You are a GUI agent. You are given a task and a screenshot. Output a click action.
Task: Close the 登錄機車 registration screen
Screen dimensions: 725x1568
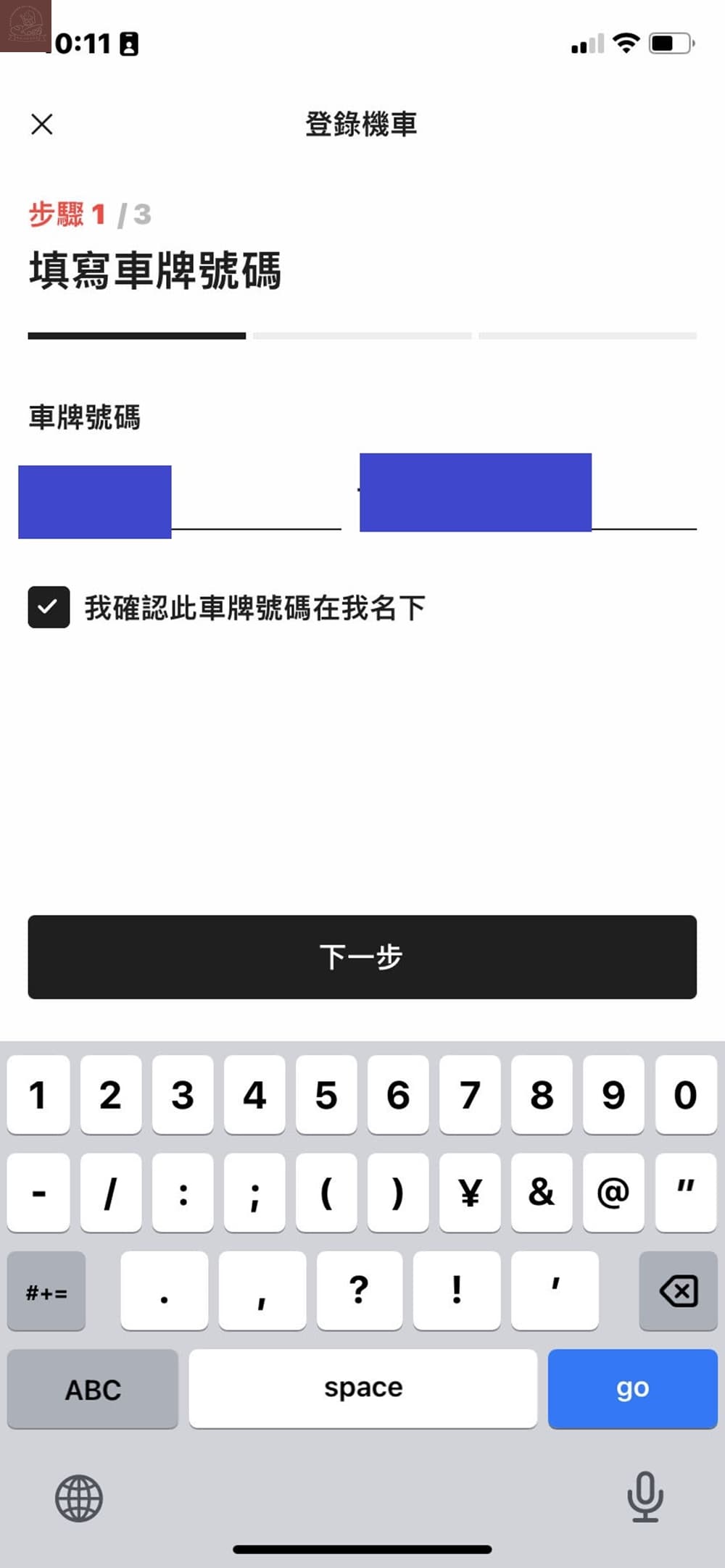pyautogui.click(x=41, y=124)
